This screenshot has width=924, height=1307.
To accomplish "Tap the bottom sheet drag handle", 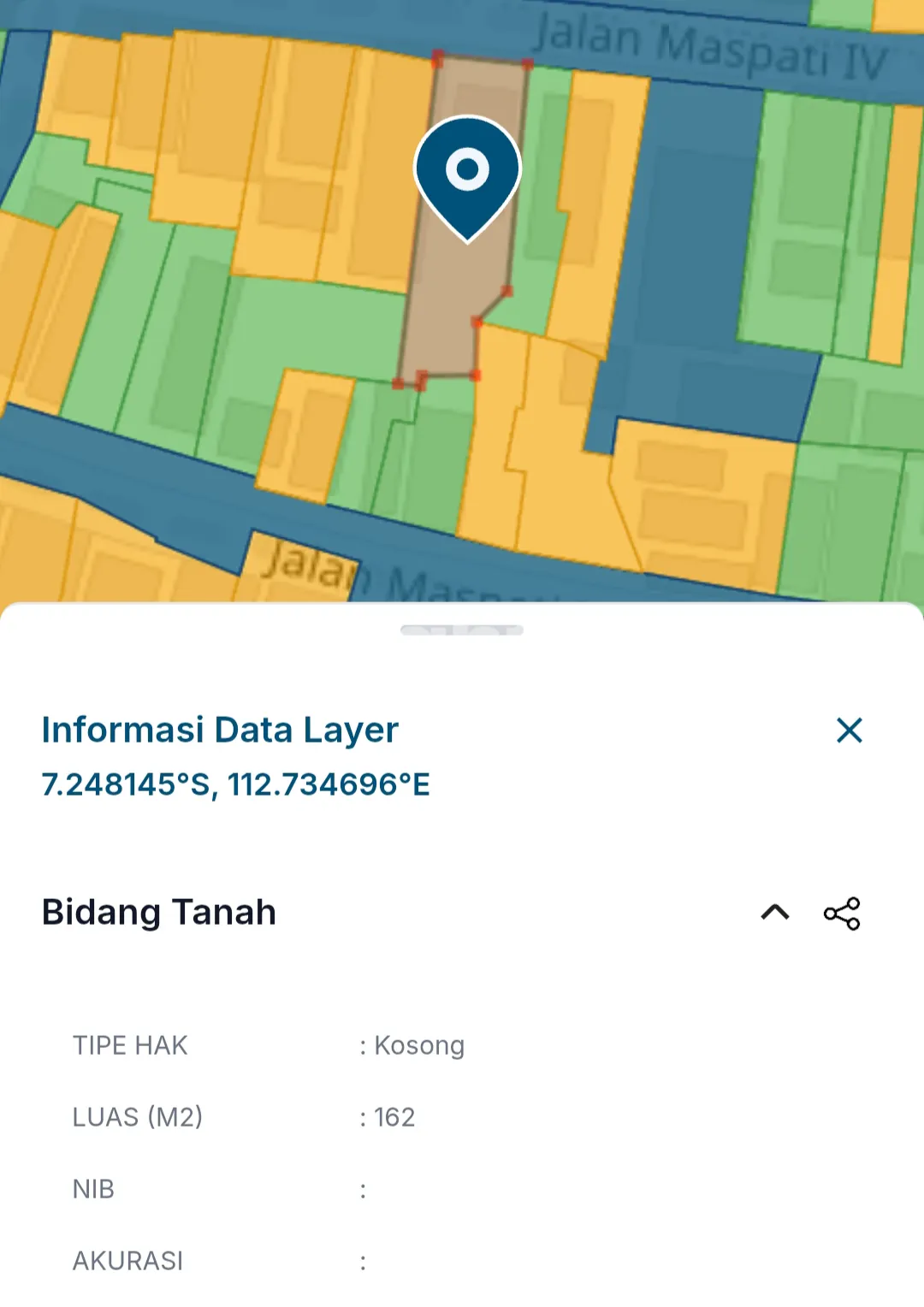I will [x=462, y=630].
